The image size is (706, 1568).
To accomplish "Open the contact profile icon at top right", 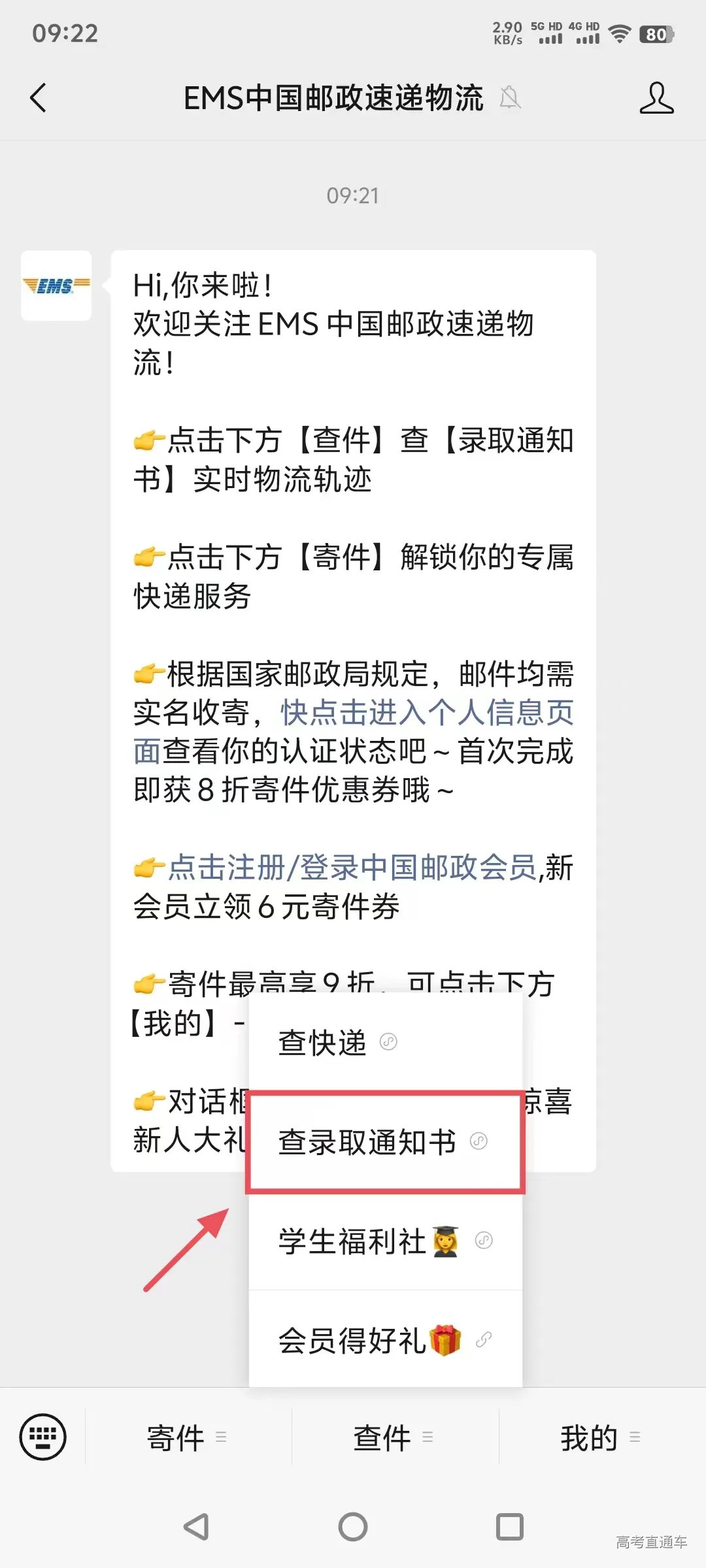I will 658,98.
